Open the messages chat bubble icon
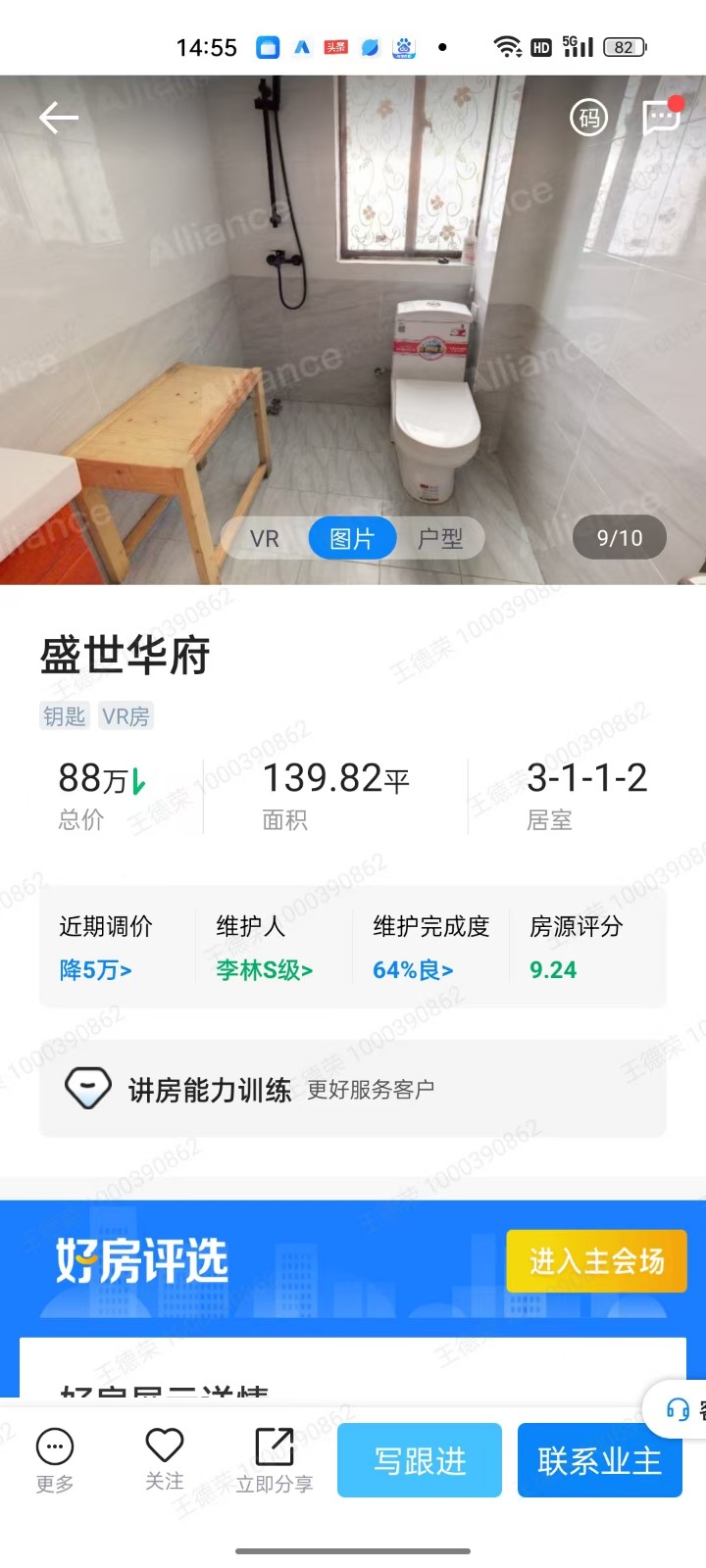 (x=662, y=119)
